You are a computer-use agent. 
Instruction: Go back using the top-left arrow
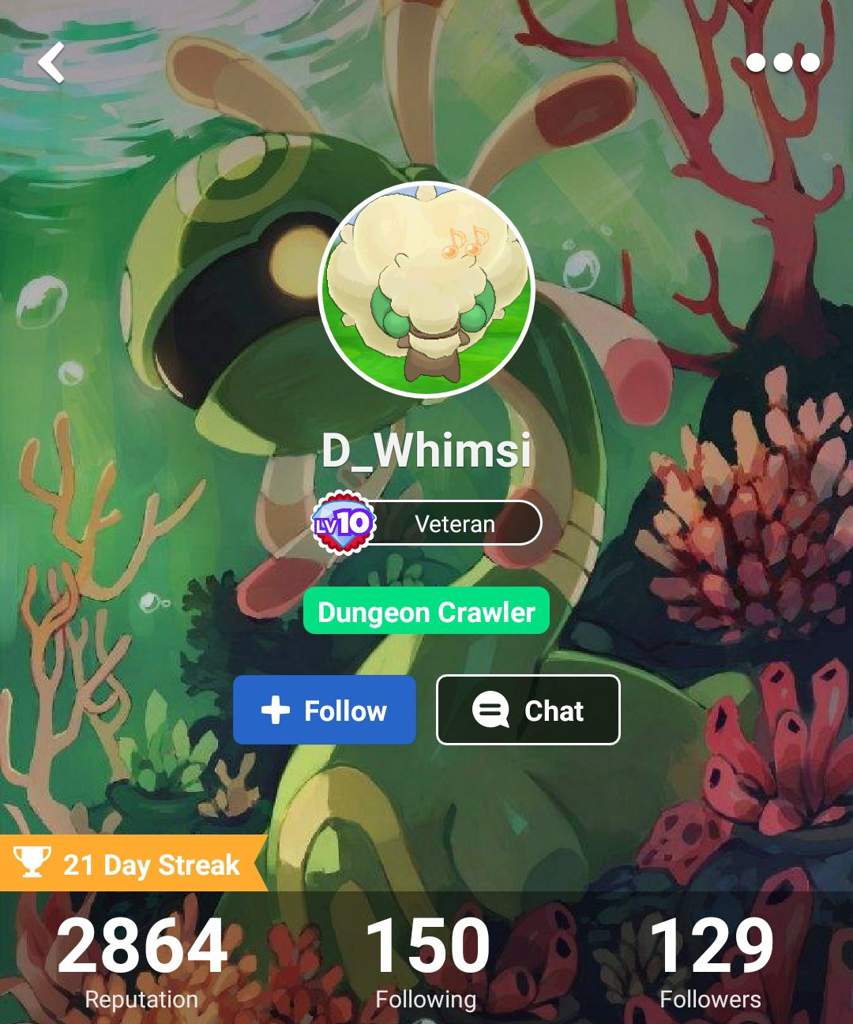(x=51, y=63)
